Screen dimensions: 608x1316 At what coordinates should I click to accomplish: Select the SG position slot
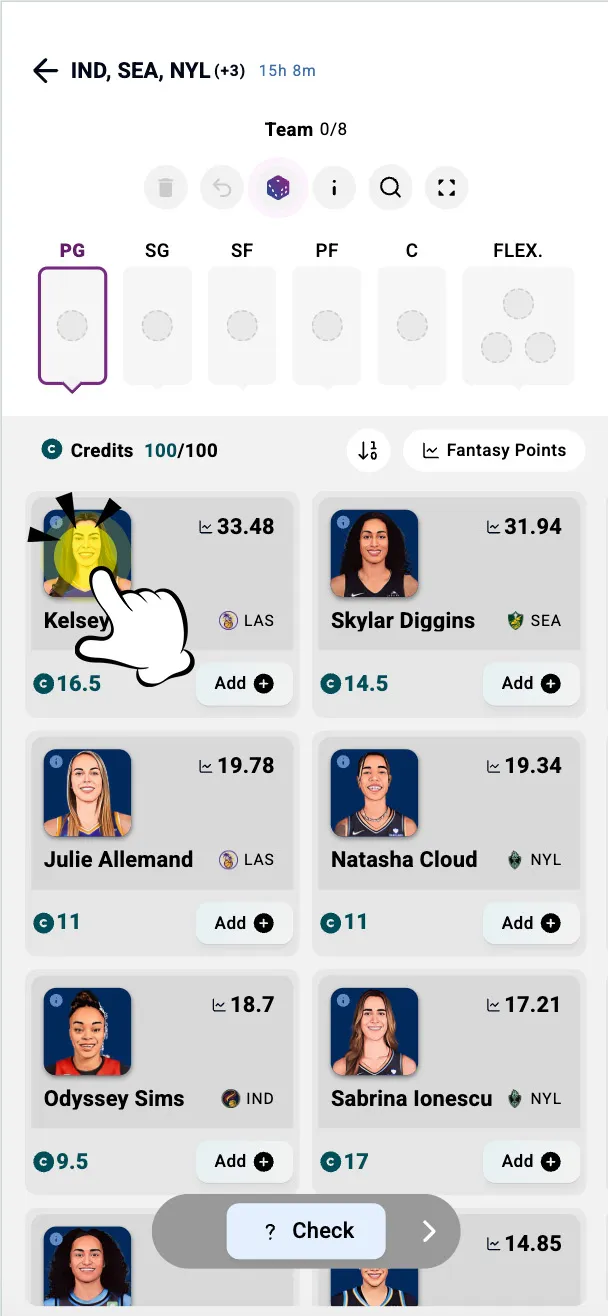tap(157, 325)
